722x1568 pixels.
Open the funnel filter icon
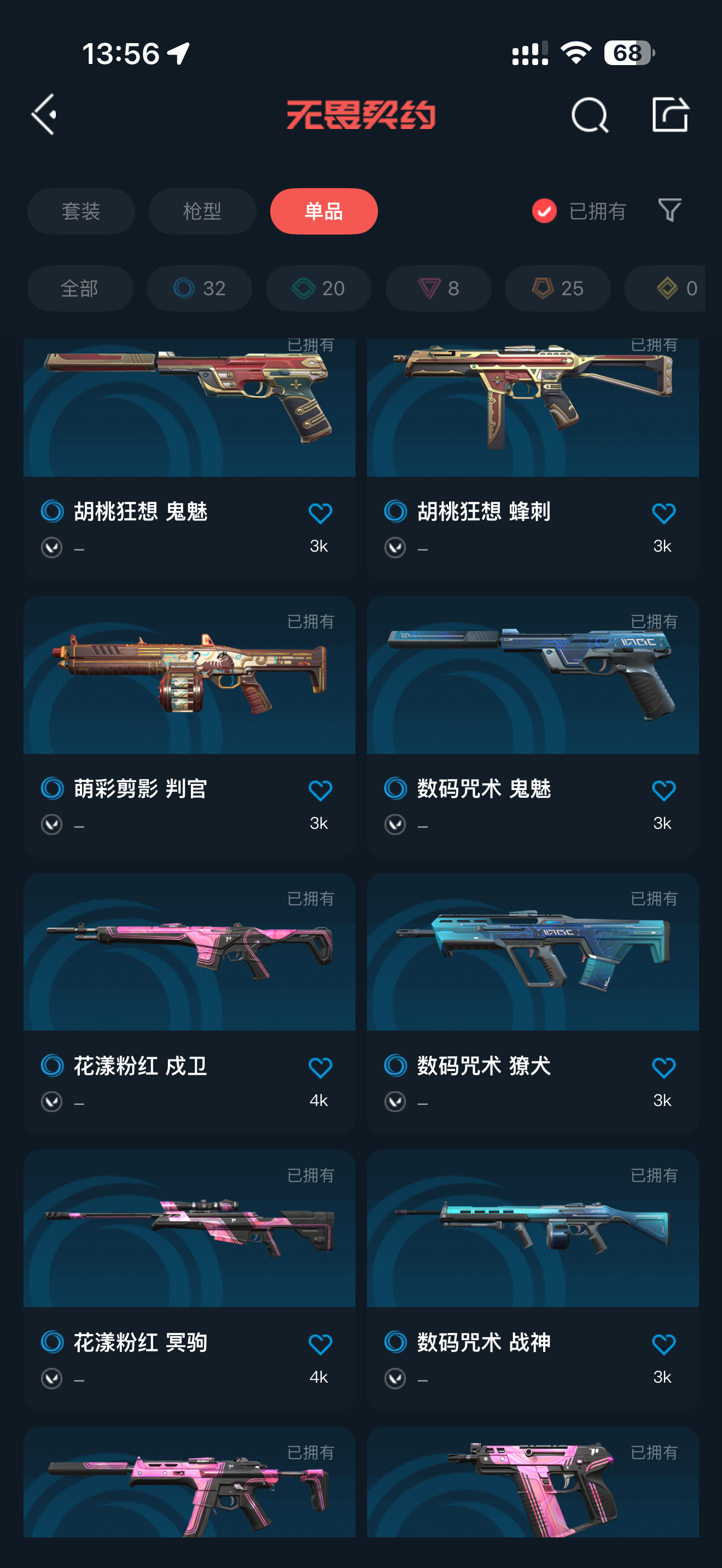pos(669,210)
